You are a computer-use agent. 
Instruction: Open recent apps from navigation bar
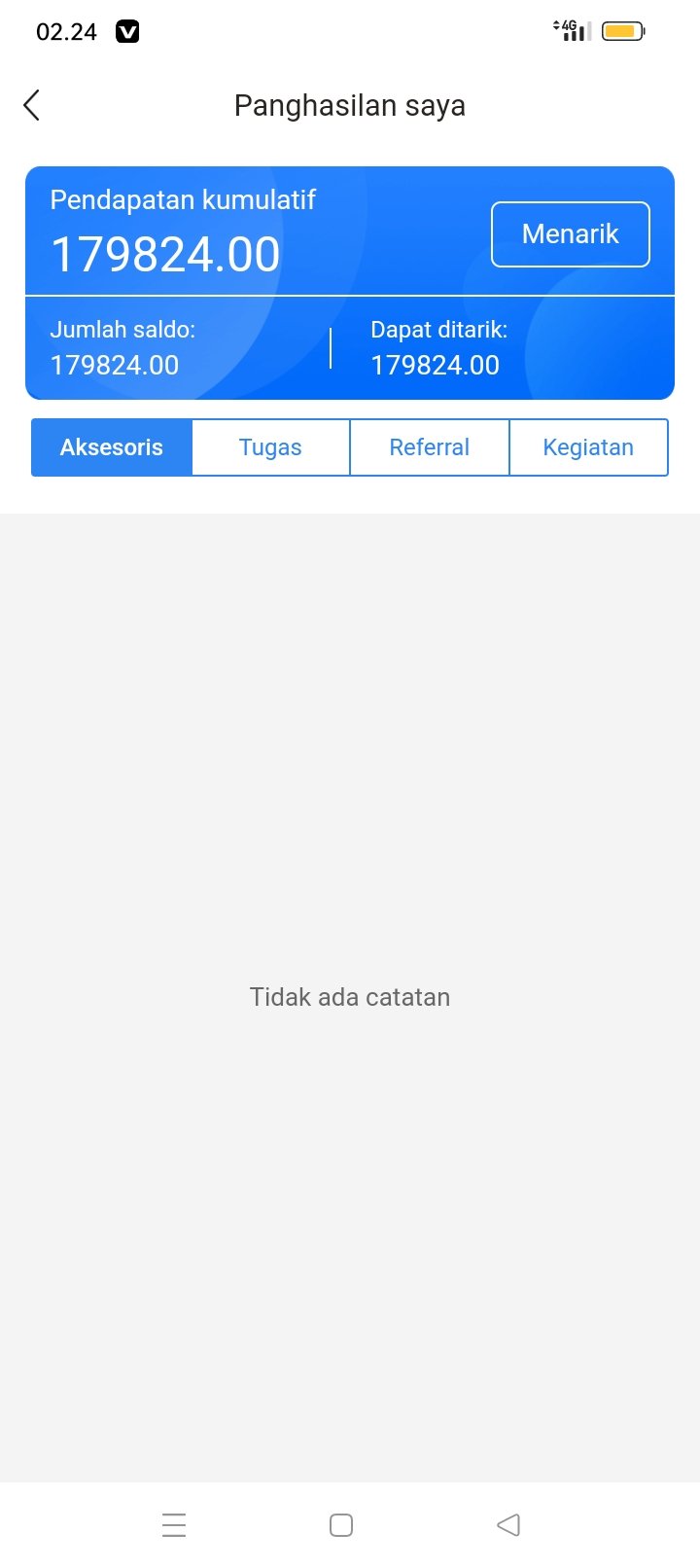(174, 1524)
